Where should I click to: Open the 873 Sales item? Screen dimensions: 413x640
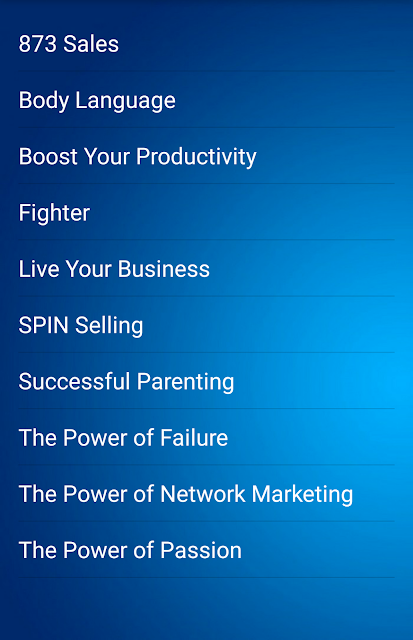point(206,43)
